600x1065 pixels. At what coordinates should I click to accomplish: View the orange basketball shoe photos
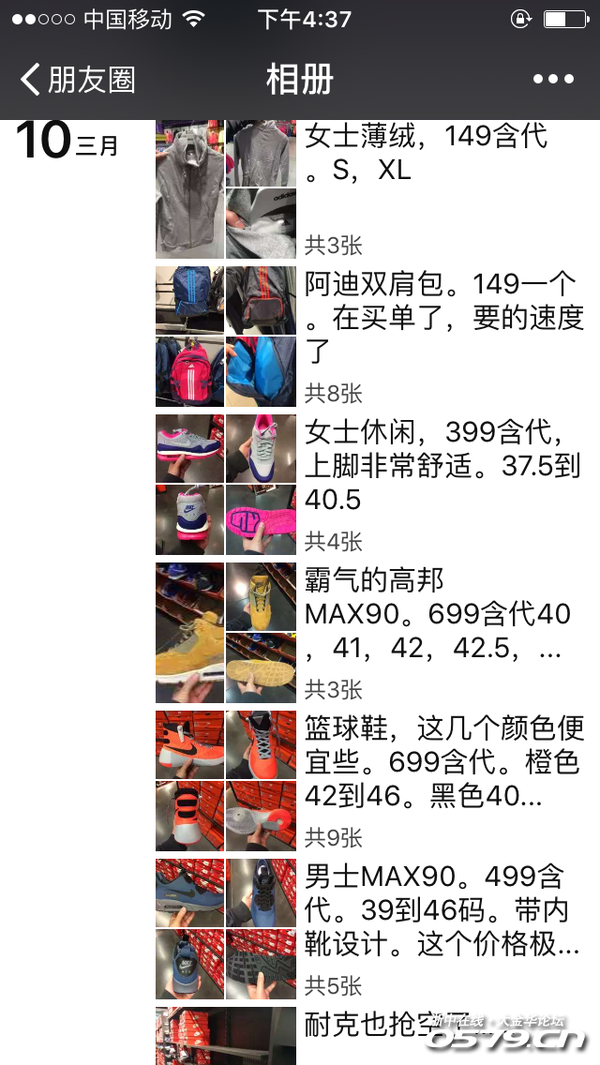226,781
